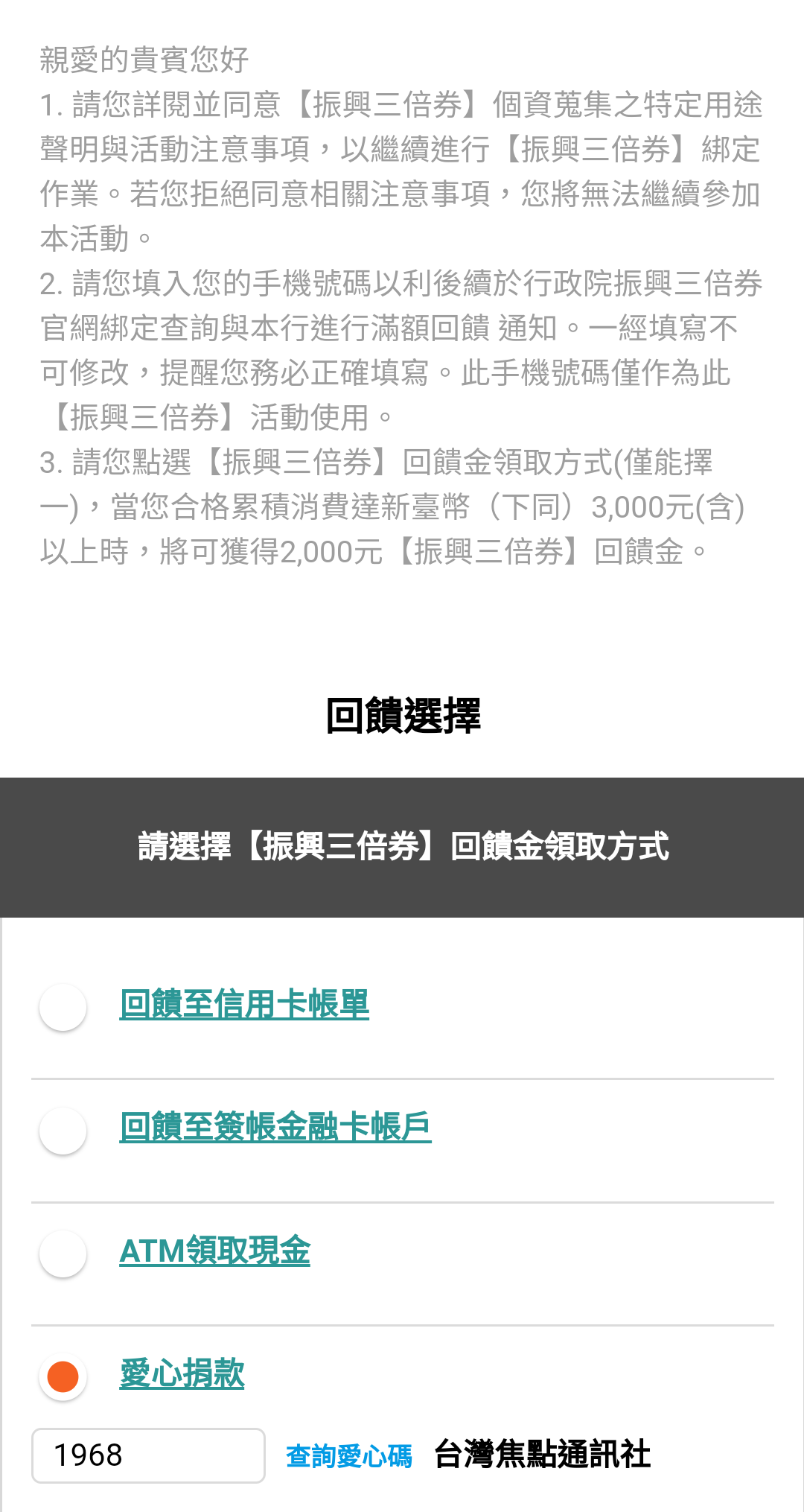This screenshot has height=1512, width=804.
Task: Open the 愛心捐款 link
Action: pyautogui.click(x=182, y=1373)
